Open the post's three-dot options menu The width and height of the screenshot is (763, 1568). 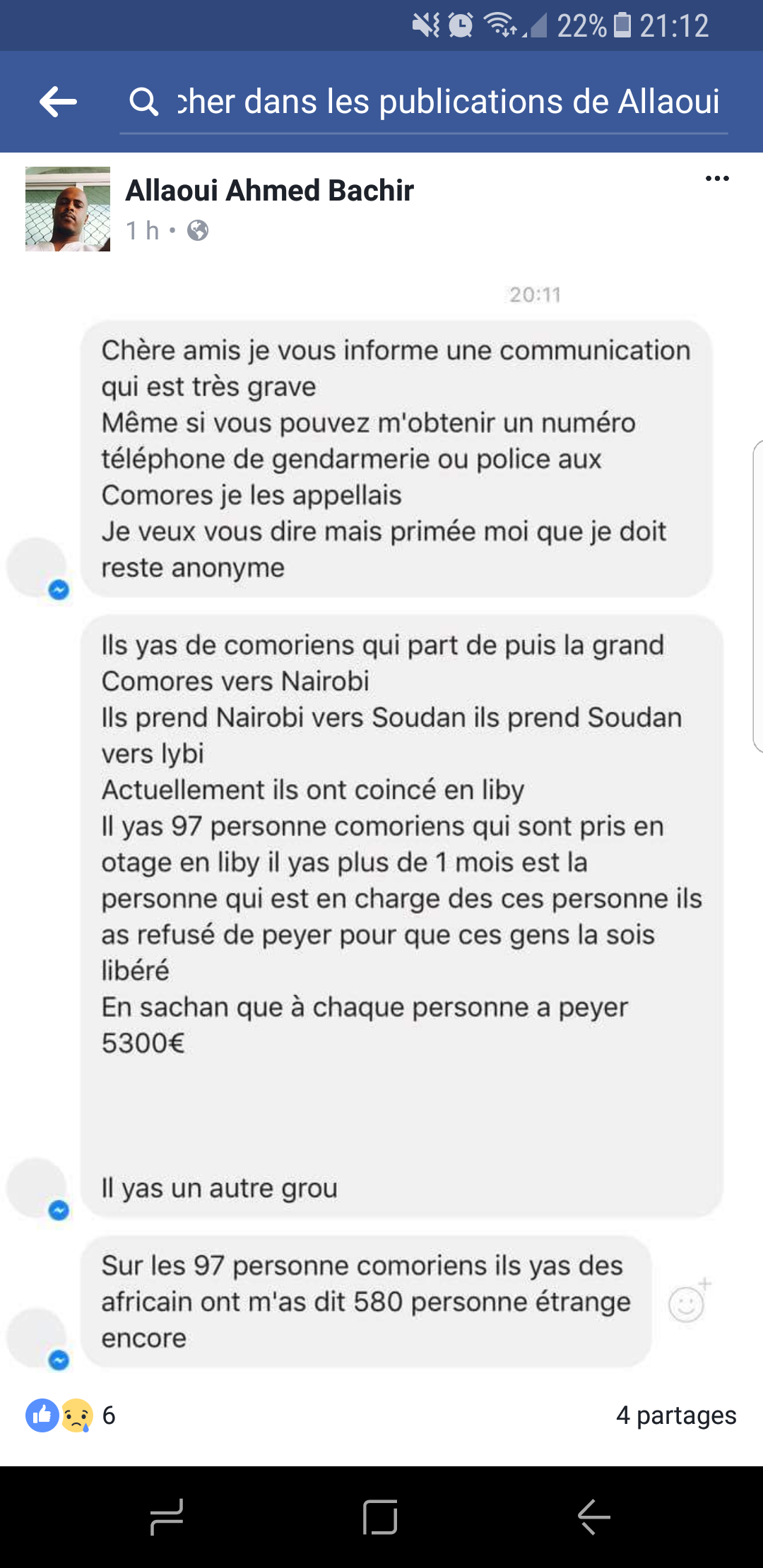point(716,179)
